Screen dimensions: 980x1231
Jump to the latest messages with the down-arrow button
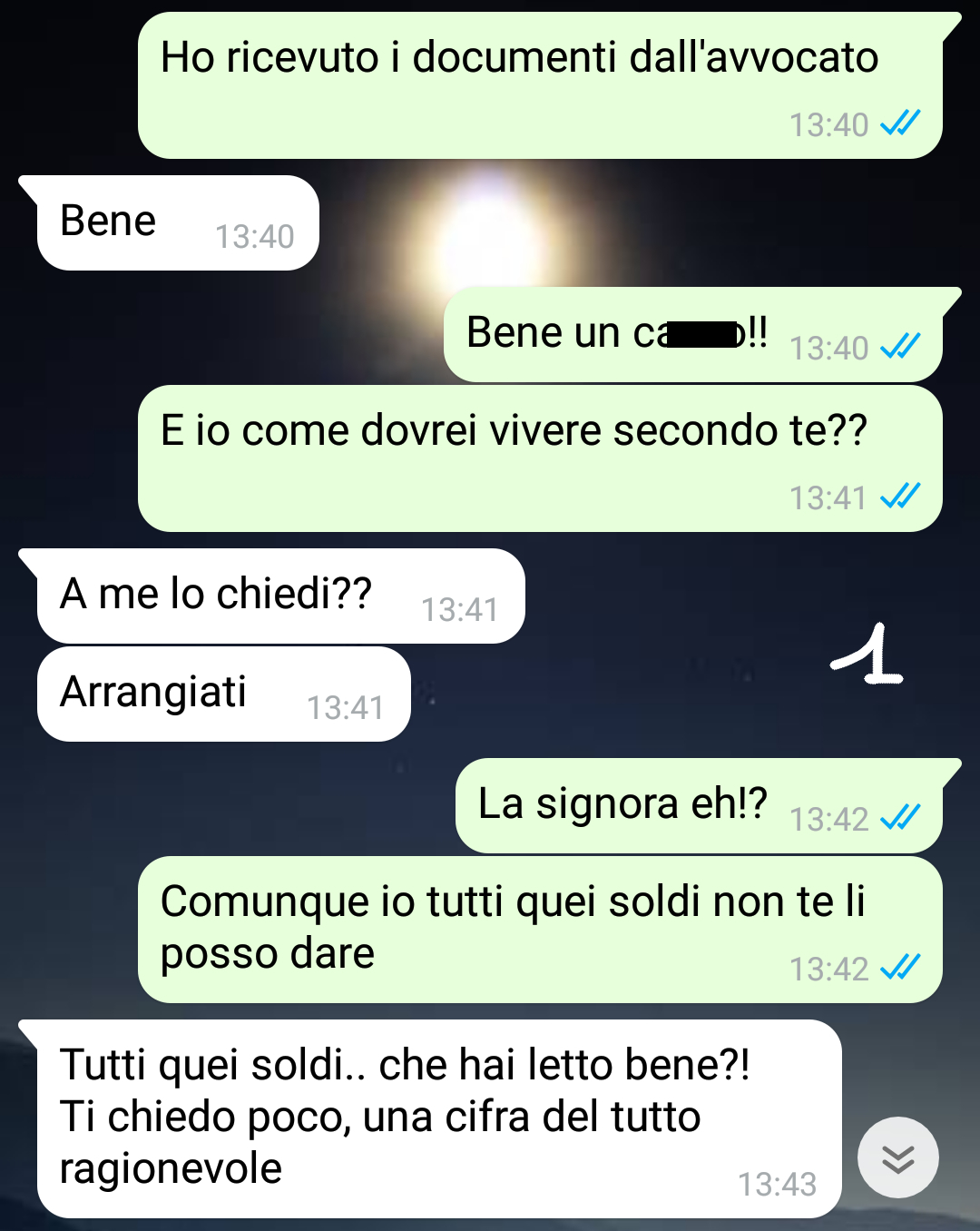click(897, 1158)
